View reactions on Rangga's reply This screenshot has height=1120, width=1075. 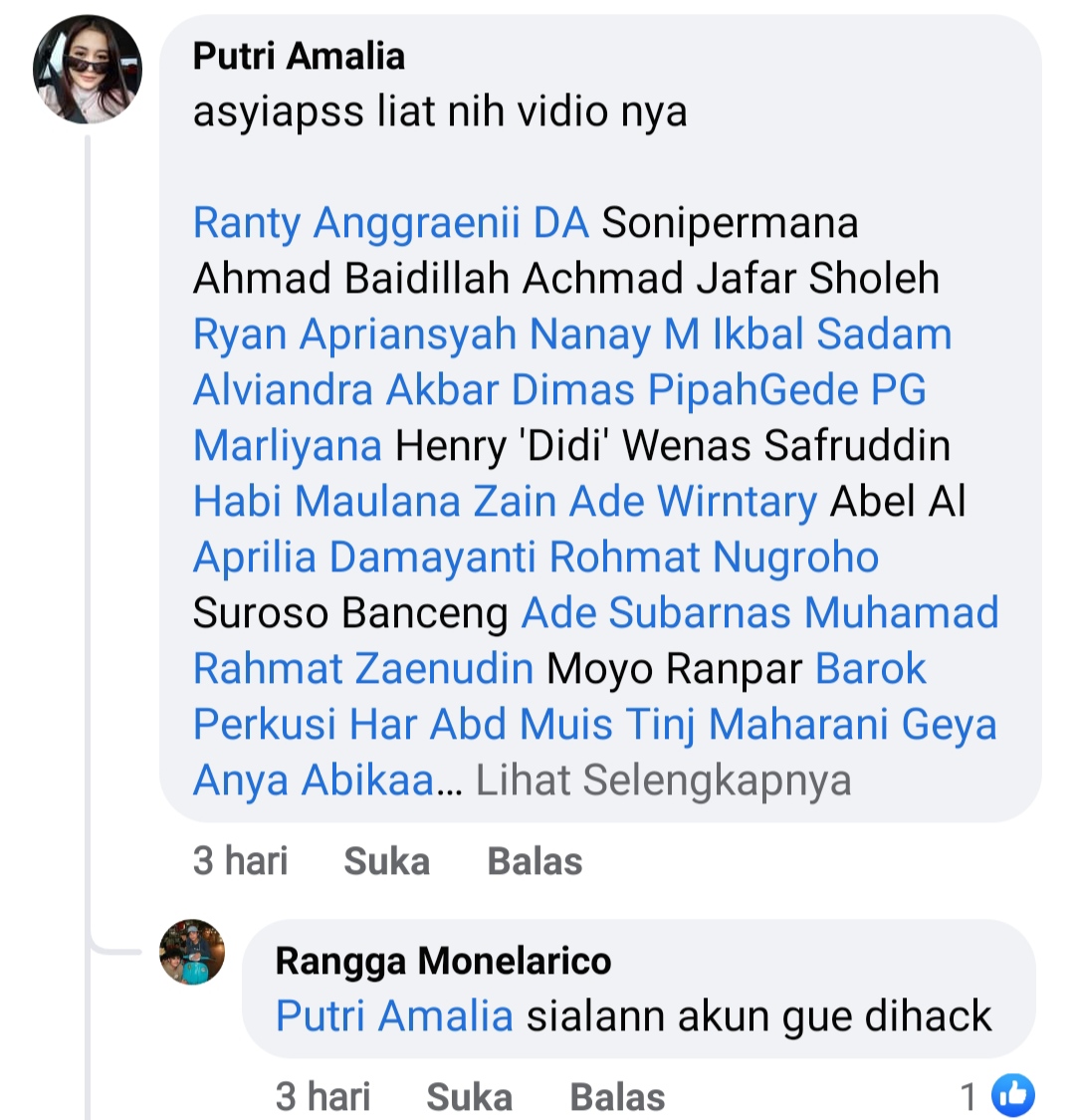[997, 1096]
